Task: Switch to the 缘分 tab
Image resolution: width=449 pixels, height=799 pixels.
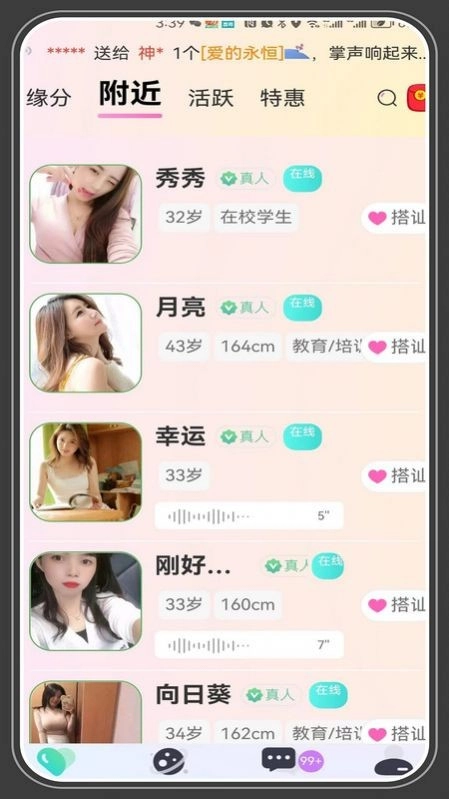Action: coord(48,98)
